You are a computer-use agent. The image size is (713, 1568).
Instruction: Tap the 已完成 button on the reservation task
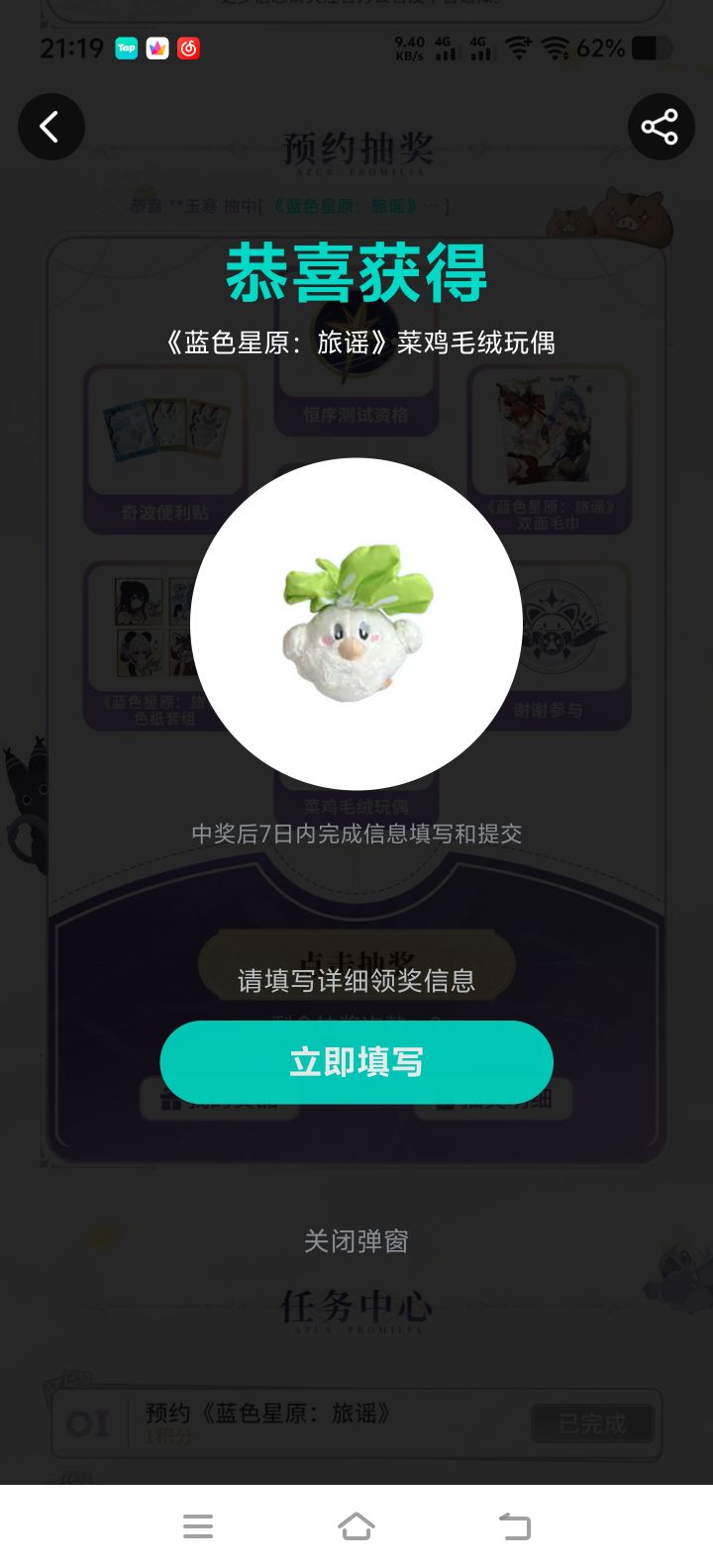click(592, 1423)
